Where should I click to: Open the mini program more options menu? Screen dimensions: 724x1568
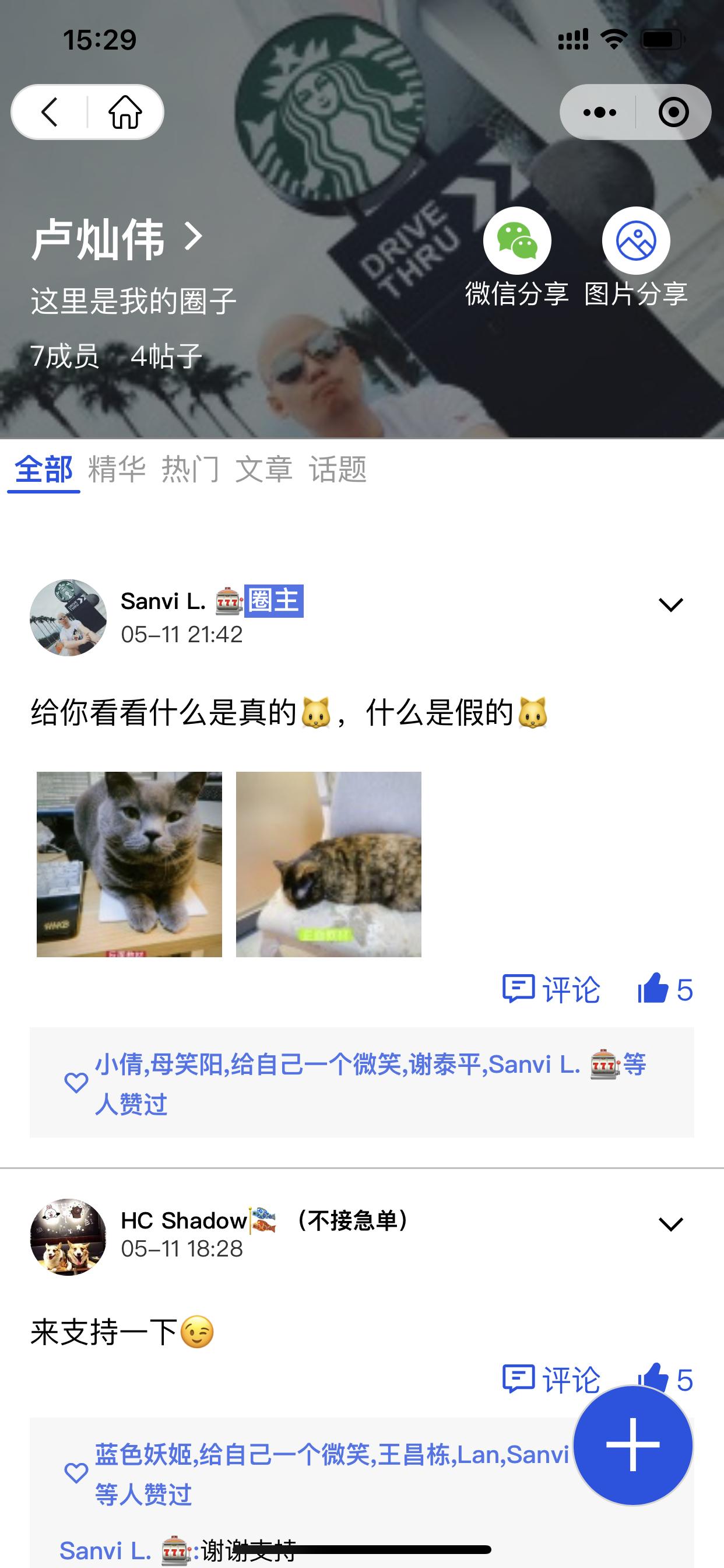[x=599, y=113]
